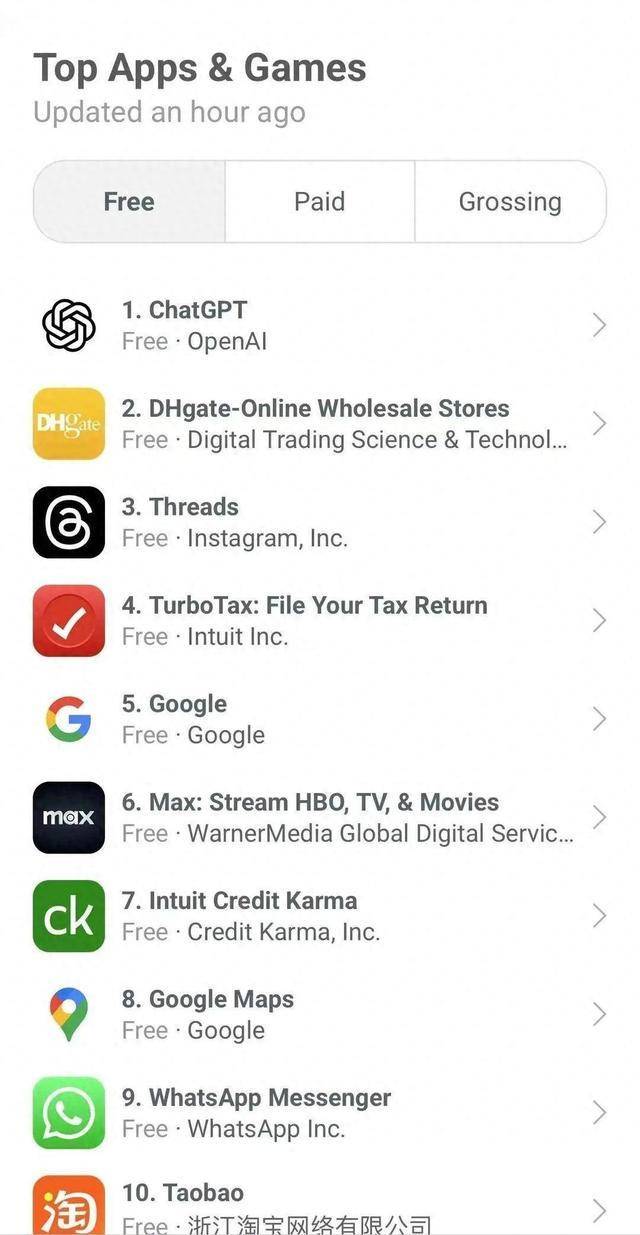Open the ChatGPT app listing

[320, 325]
